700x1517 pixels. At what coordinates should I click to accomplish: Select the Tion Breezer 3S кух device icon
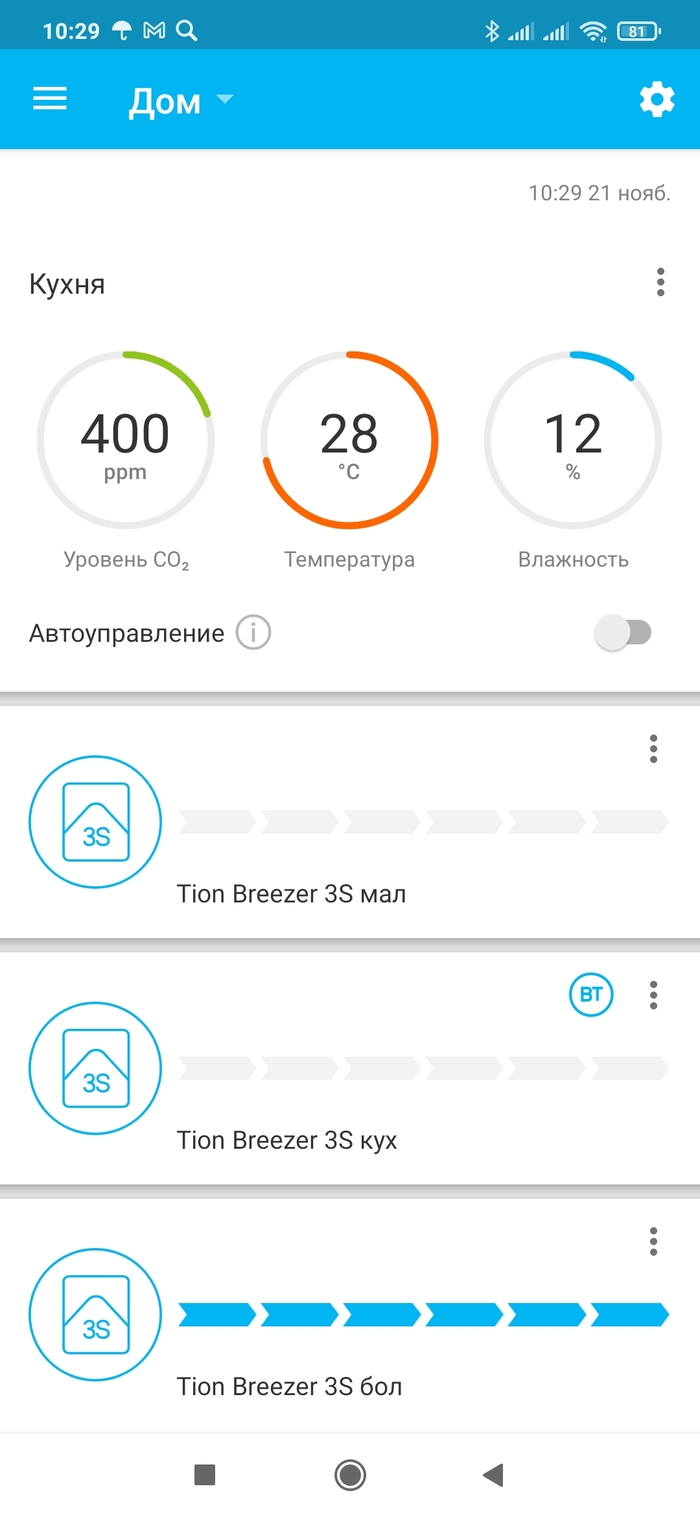96,1068
